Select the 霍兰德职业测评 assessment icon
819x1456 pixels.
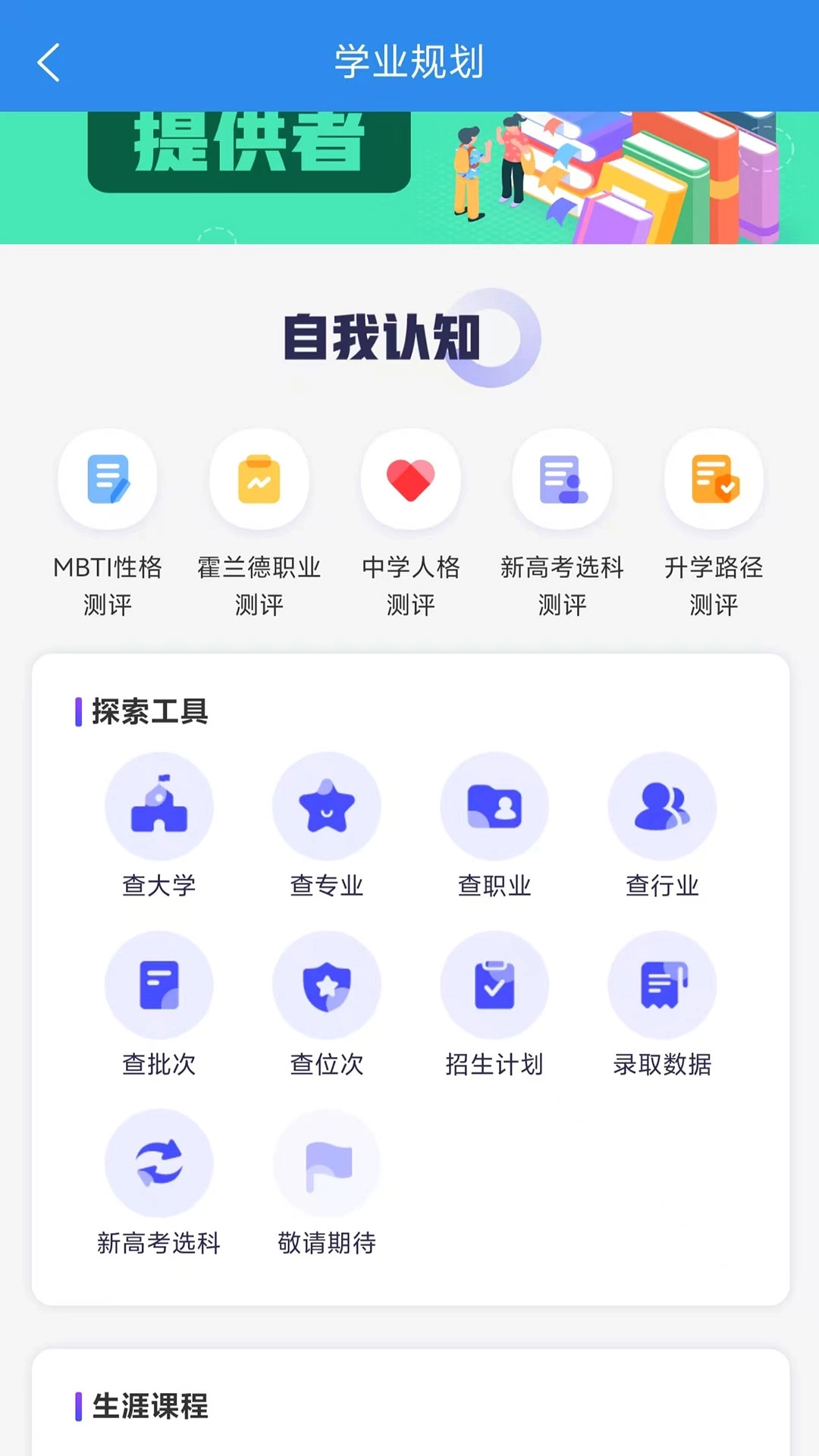tap(259, 479)
